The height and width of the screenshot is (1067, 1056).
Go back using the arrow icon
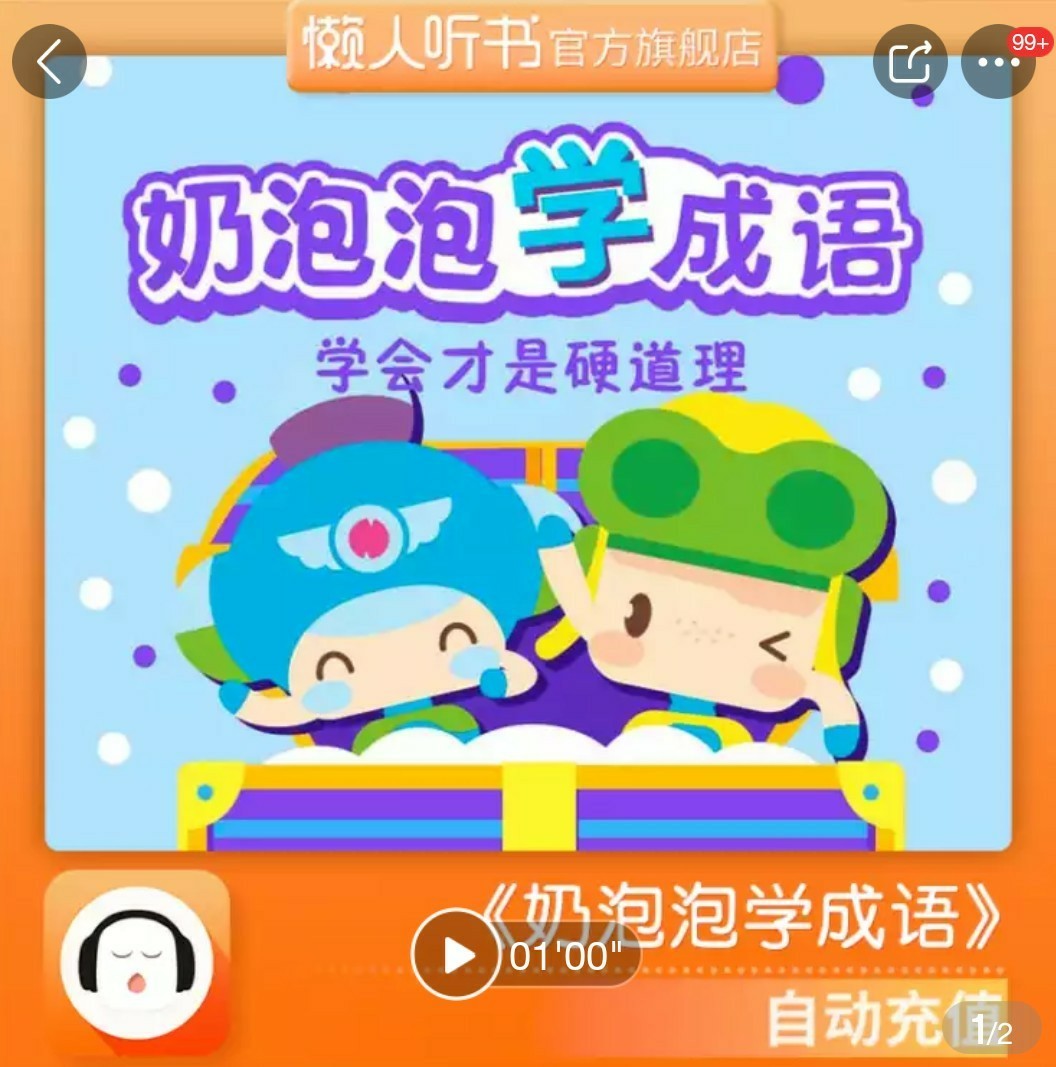(x=49, y=62)
